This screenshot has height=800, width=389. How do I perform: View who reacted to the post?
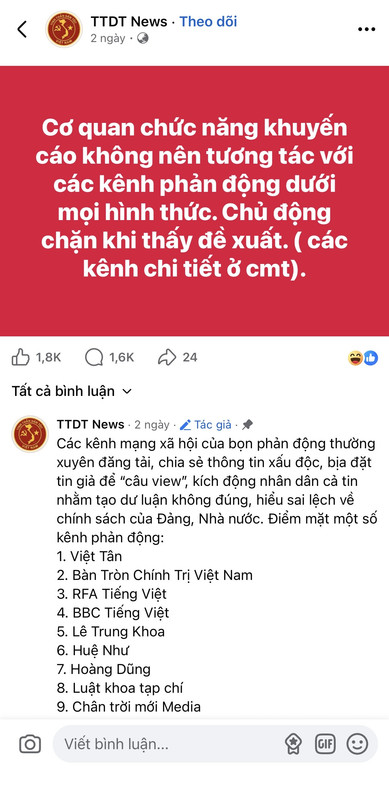click(x=363, y=358)
